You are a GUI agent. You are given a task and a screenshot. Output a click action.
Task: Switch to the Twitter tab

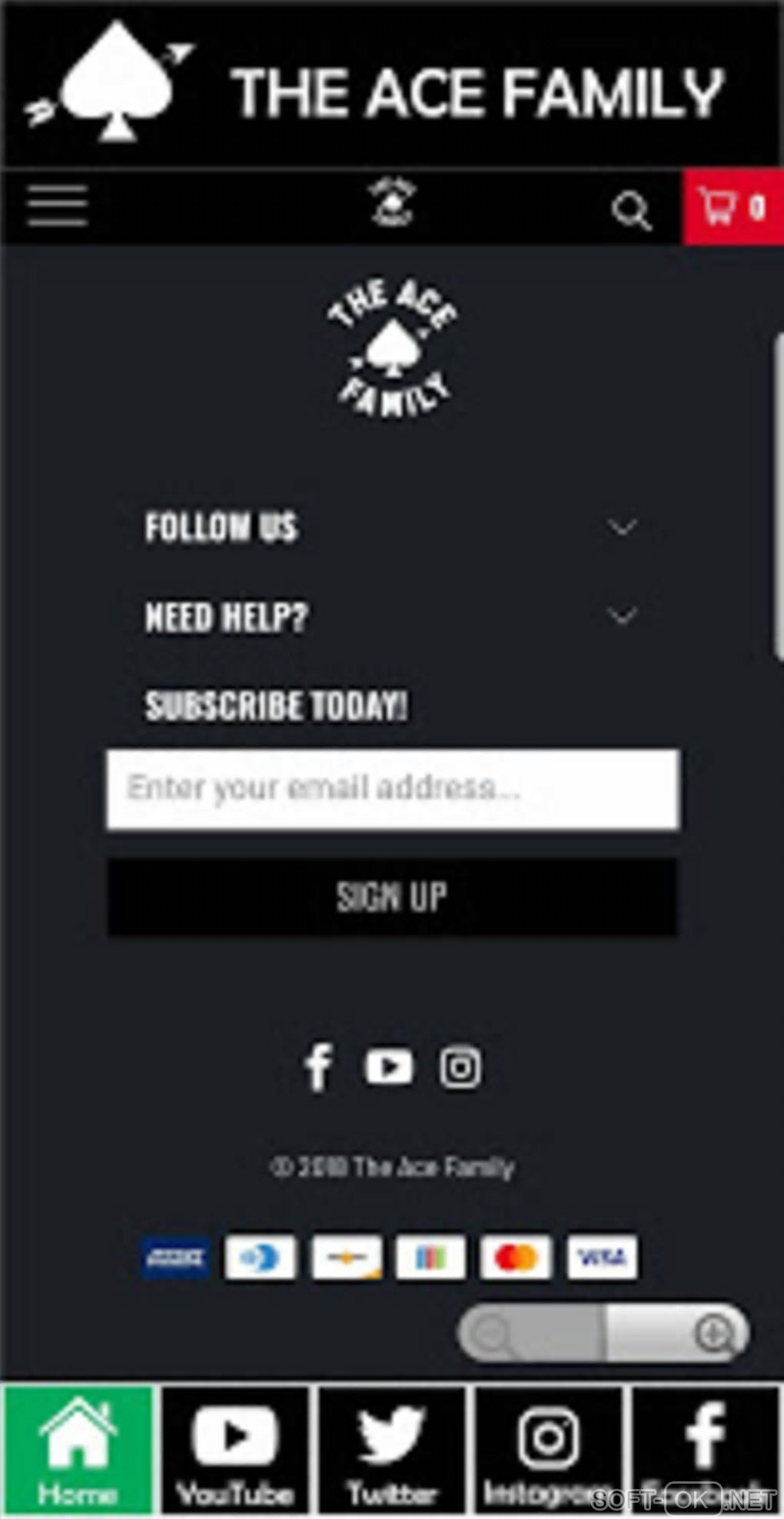click(392, 1448)
